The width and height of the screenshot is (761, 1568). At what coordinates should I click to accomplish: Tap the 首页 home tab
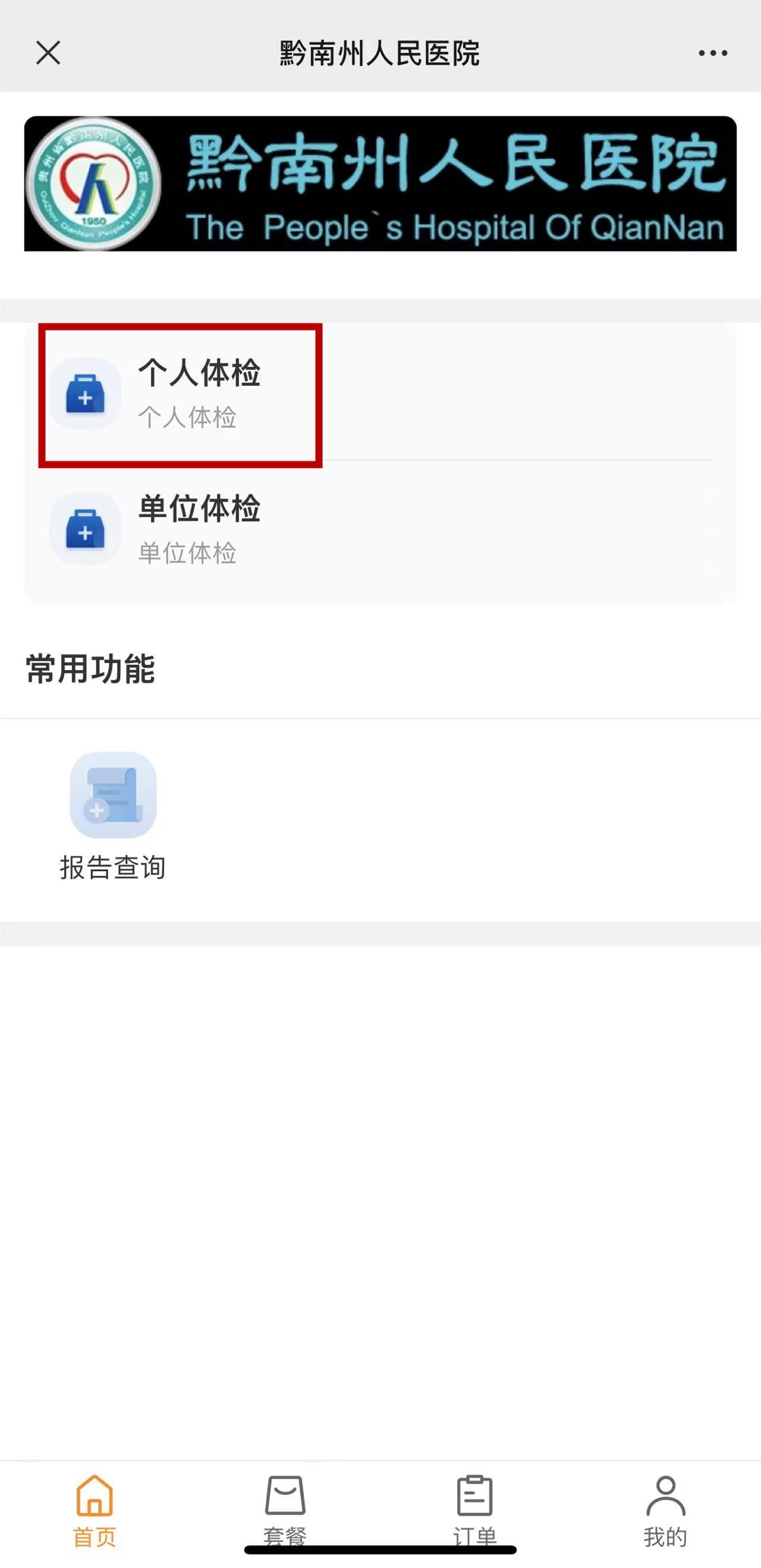point(95,1510)
